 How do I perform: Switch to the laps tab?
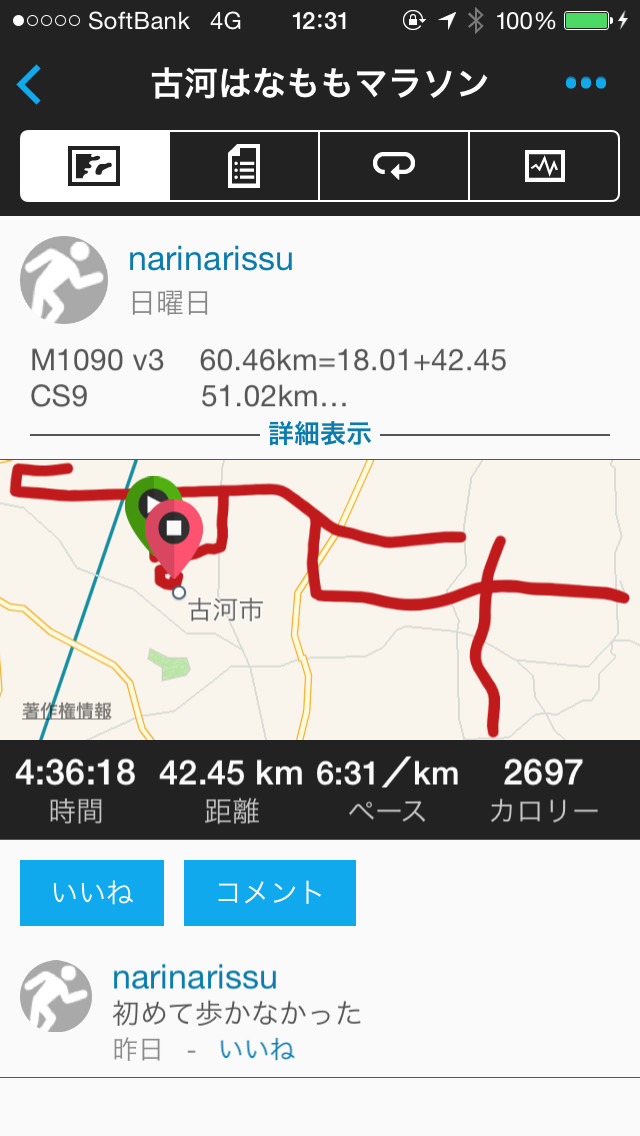[394, 166]
